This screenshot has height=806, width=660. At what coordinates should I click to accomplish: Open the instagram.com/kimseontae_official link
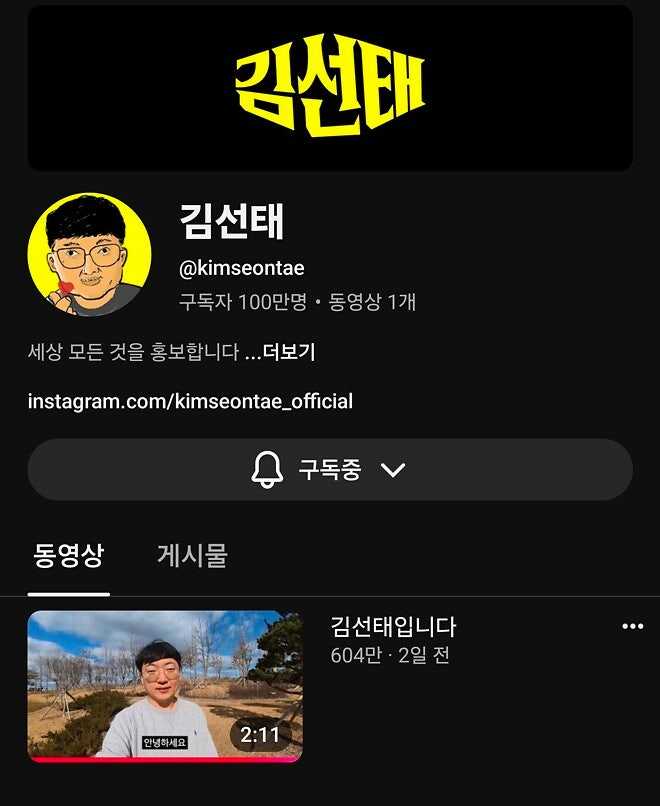(190, 402)
